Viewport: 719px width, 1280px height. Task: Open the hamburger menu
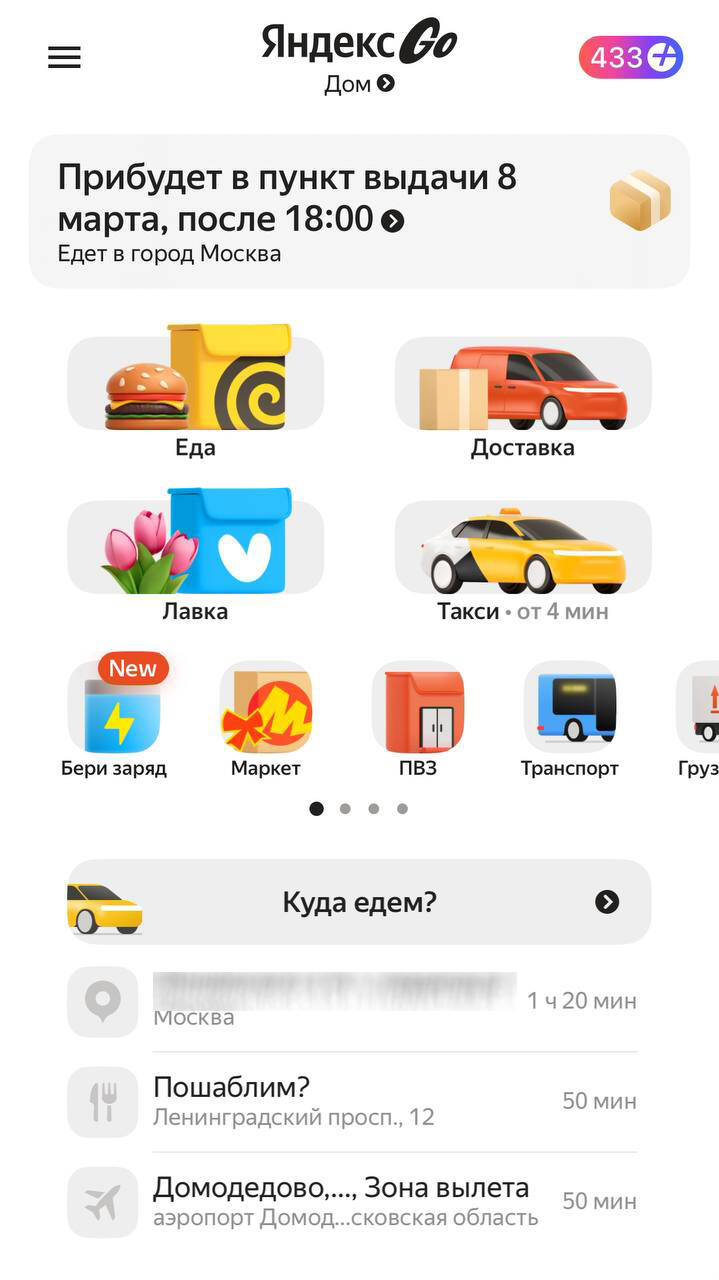click(x=64, y=57)
